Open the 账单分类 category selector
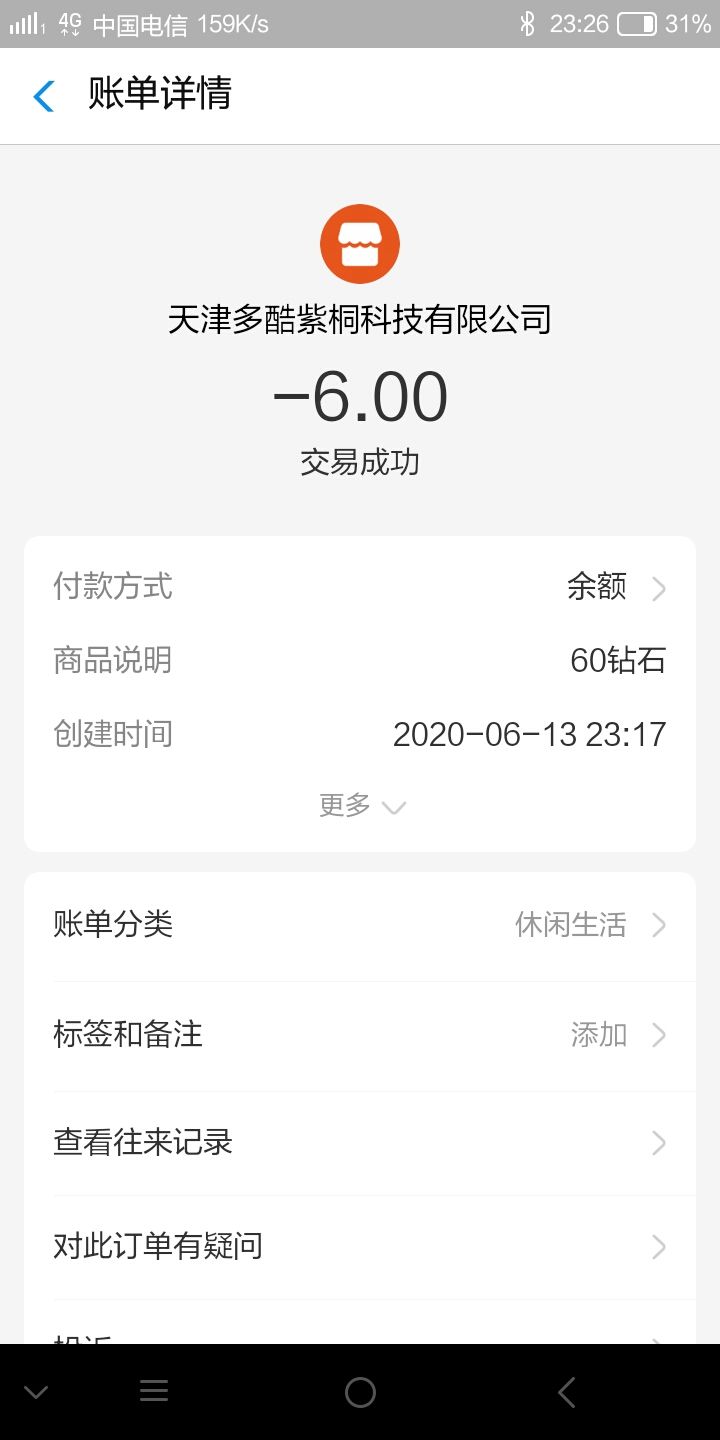 point(360,926)
